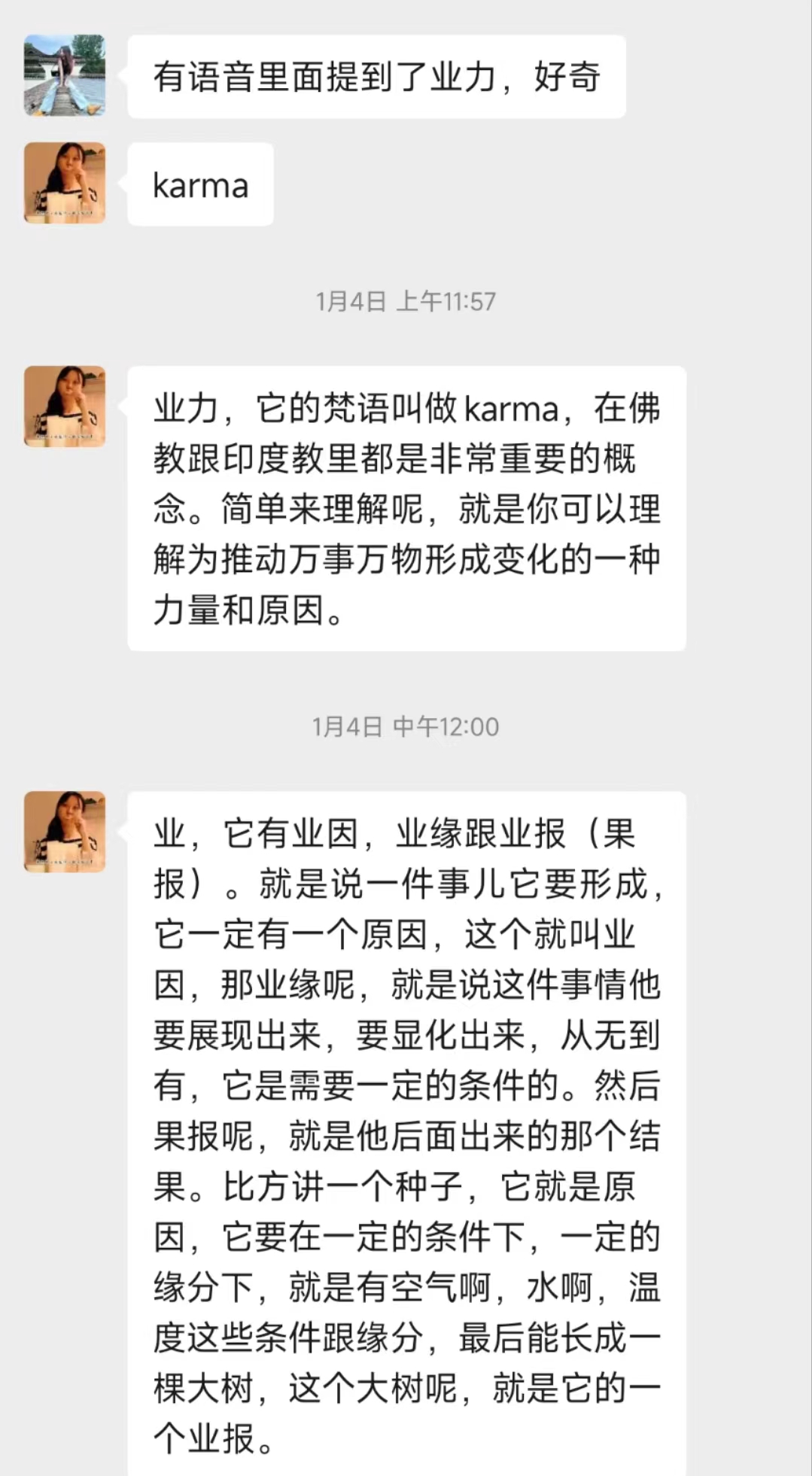Open profile of sender asking about 业力

coord(65,75)
